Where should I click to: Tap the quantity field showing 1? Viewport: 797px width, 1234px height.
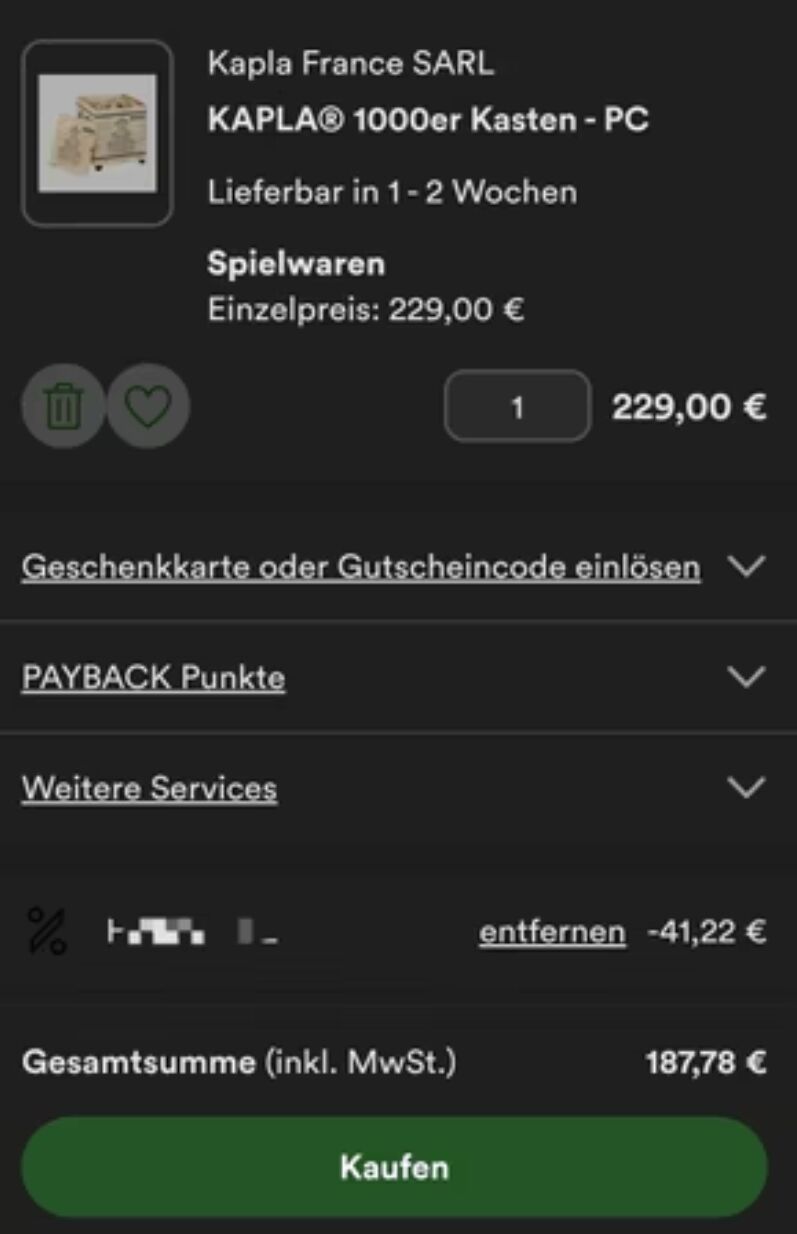click(x=517, y=406)
